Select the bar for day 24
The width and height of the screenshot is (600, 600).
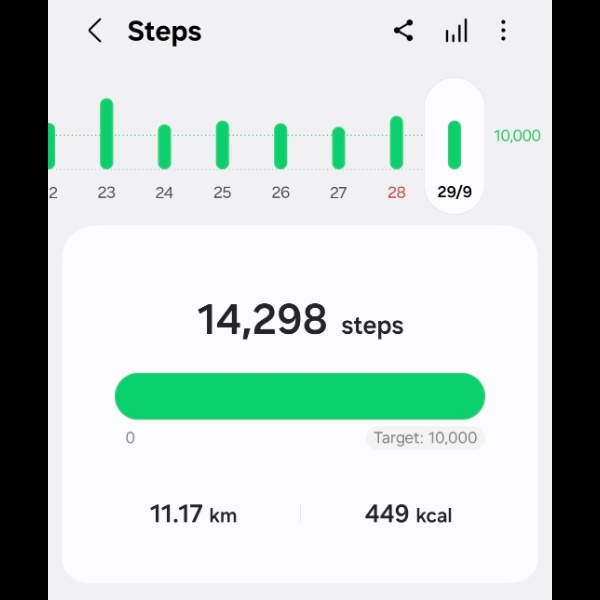[164, 146]
